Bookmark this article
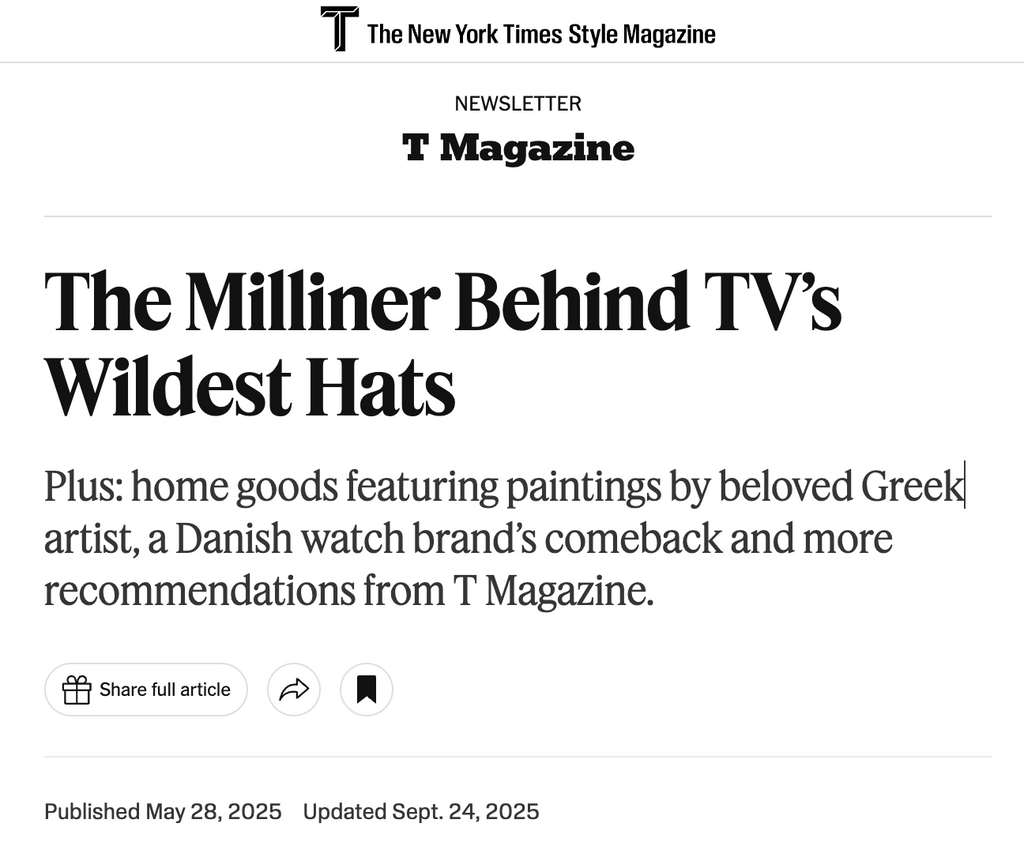 point(366,689)
